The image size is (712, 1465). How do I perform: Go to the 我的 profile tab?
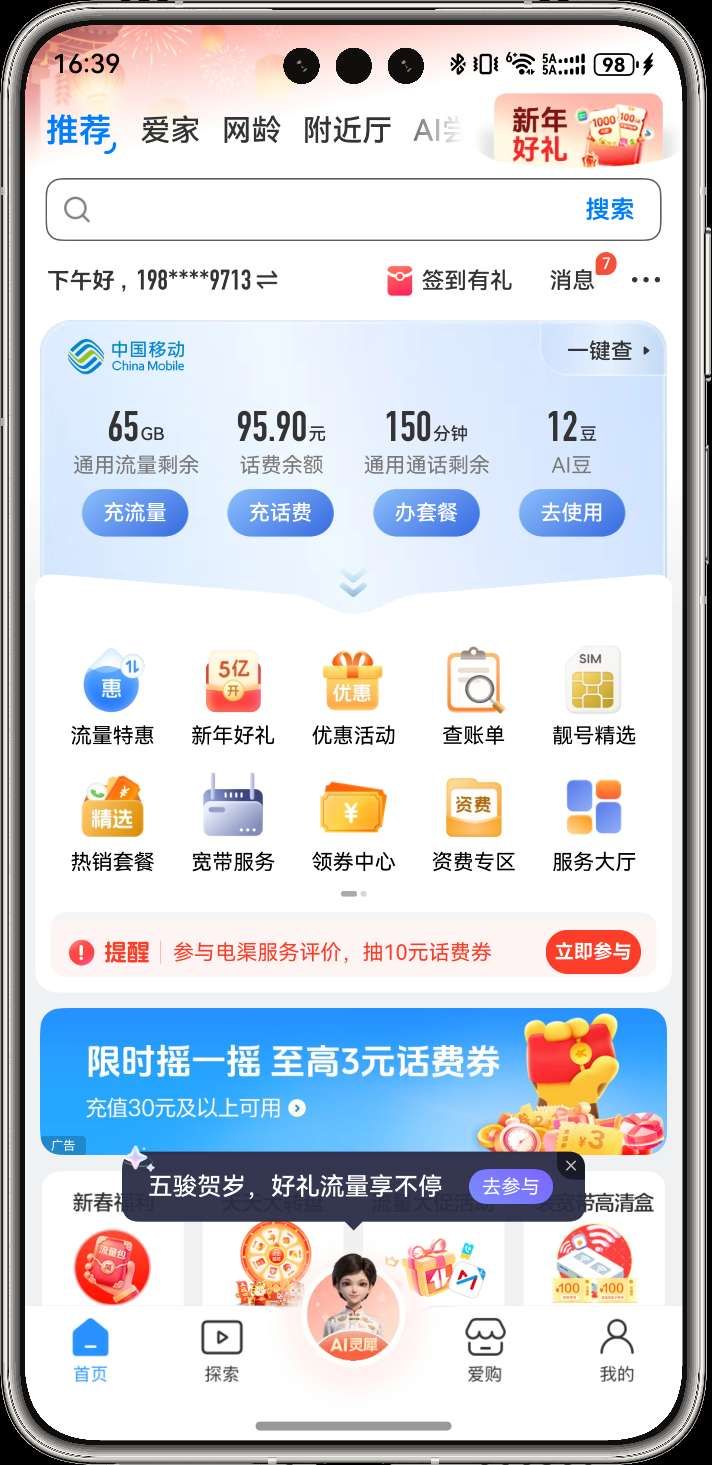click(616, 1351)
